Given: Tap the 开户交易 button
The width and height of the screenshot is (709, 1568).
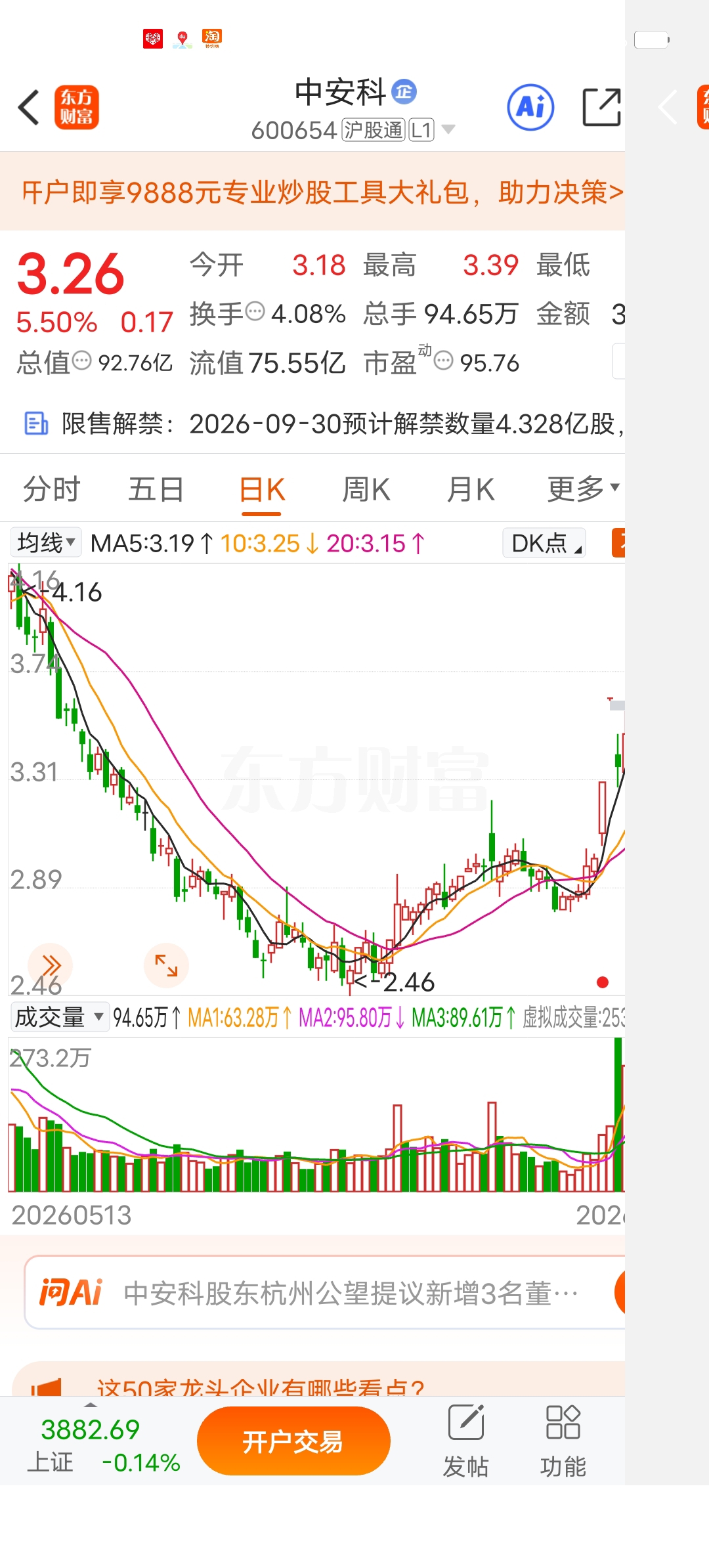Looking at the screenshot, I should coord(293,1441).
